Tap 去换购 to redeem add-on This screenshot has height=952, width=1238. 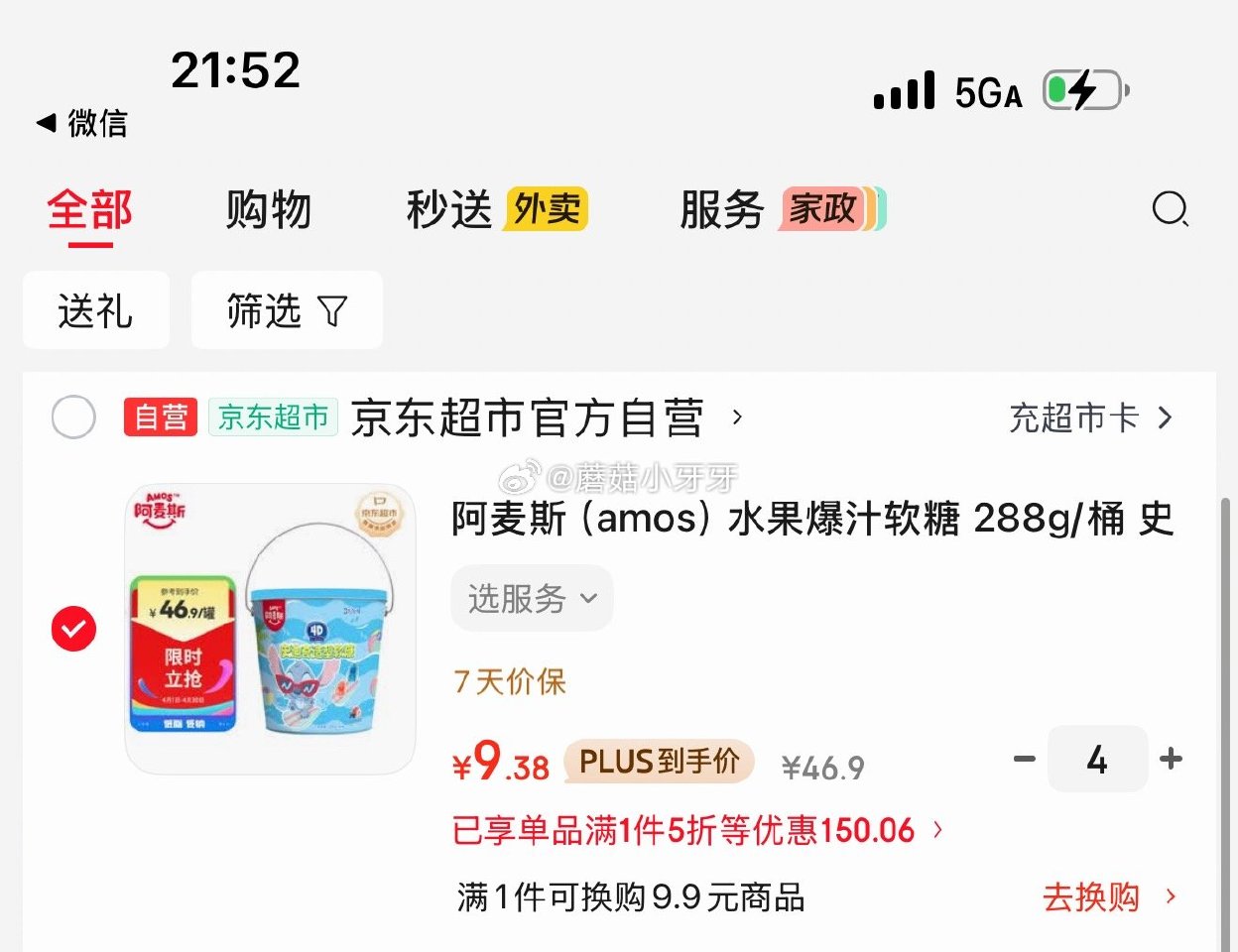pyautogui.click(x=1107, y=897)
